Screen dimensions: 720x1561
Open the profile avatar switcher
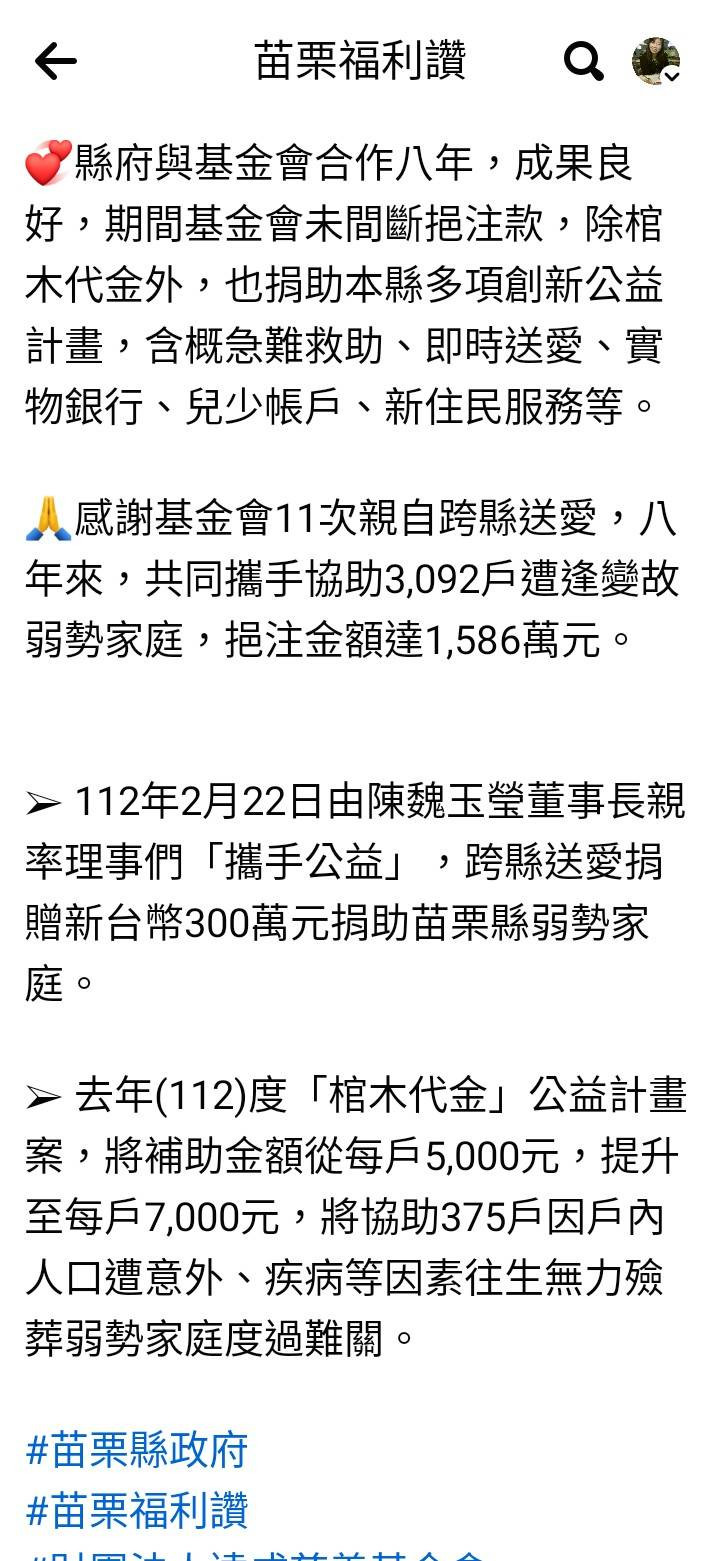click(x=656, y=62)
